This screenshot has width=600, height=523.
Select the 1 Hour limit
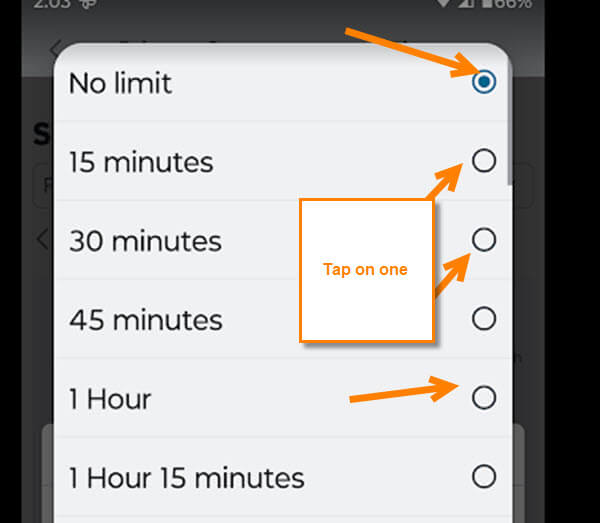[x=484, y=398]
